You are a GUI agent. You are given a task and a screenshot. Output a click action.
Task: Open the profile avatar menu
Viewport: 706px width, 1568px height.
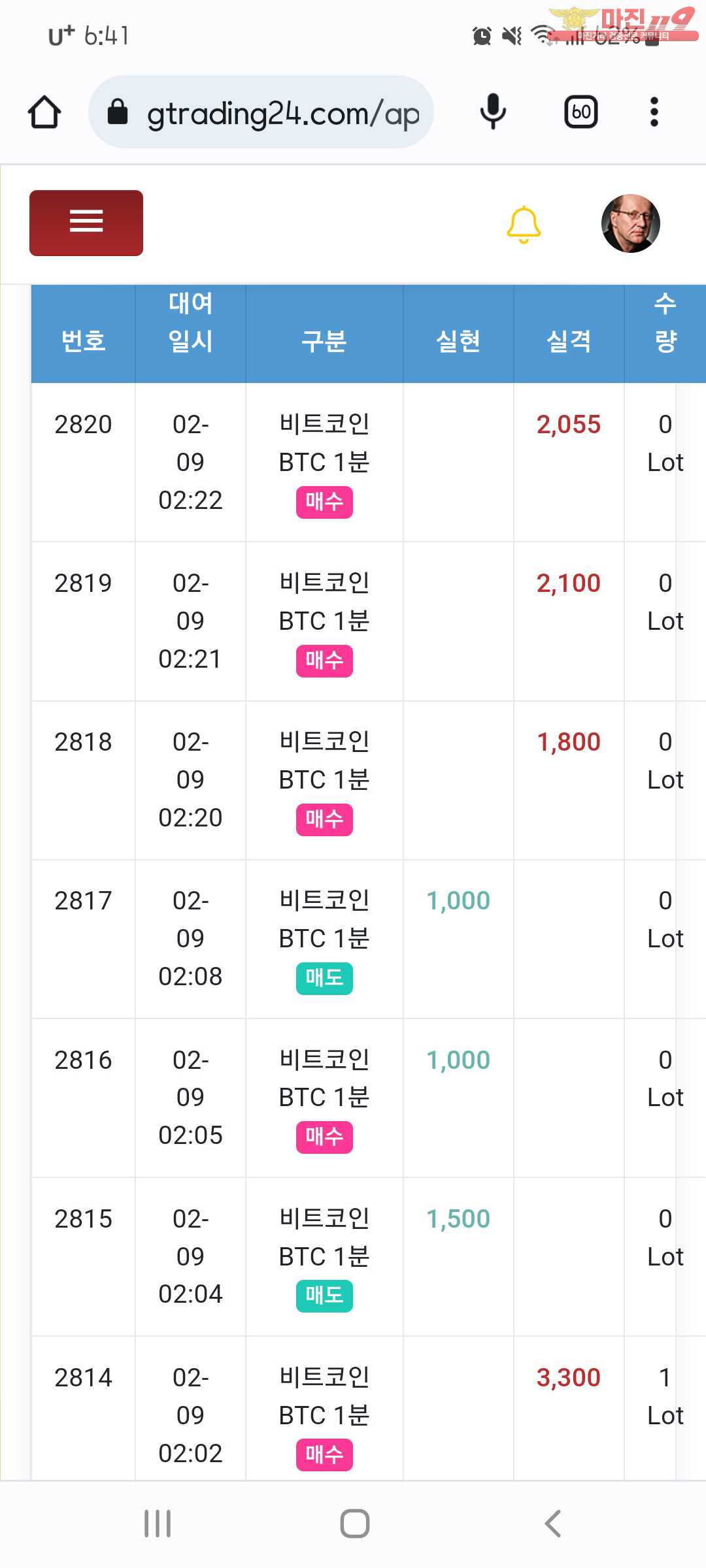pos(630,223)
